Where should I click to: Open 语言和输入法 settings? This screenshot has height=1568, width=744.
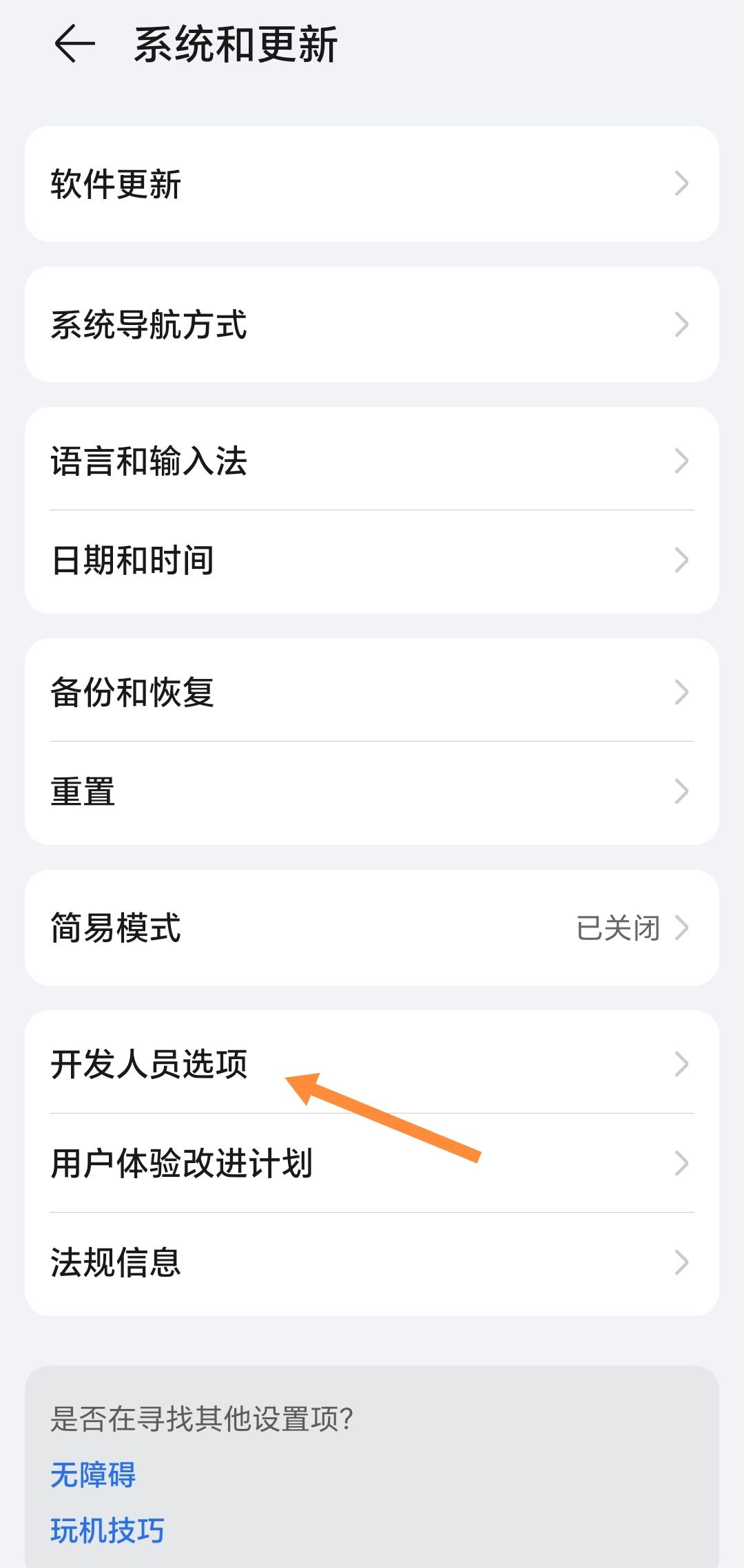372,460
